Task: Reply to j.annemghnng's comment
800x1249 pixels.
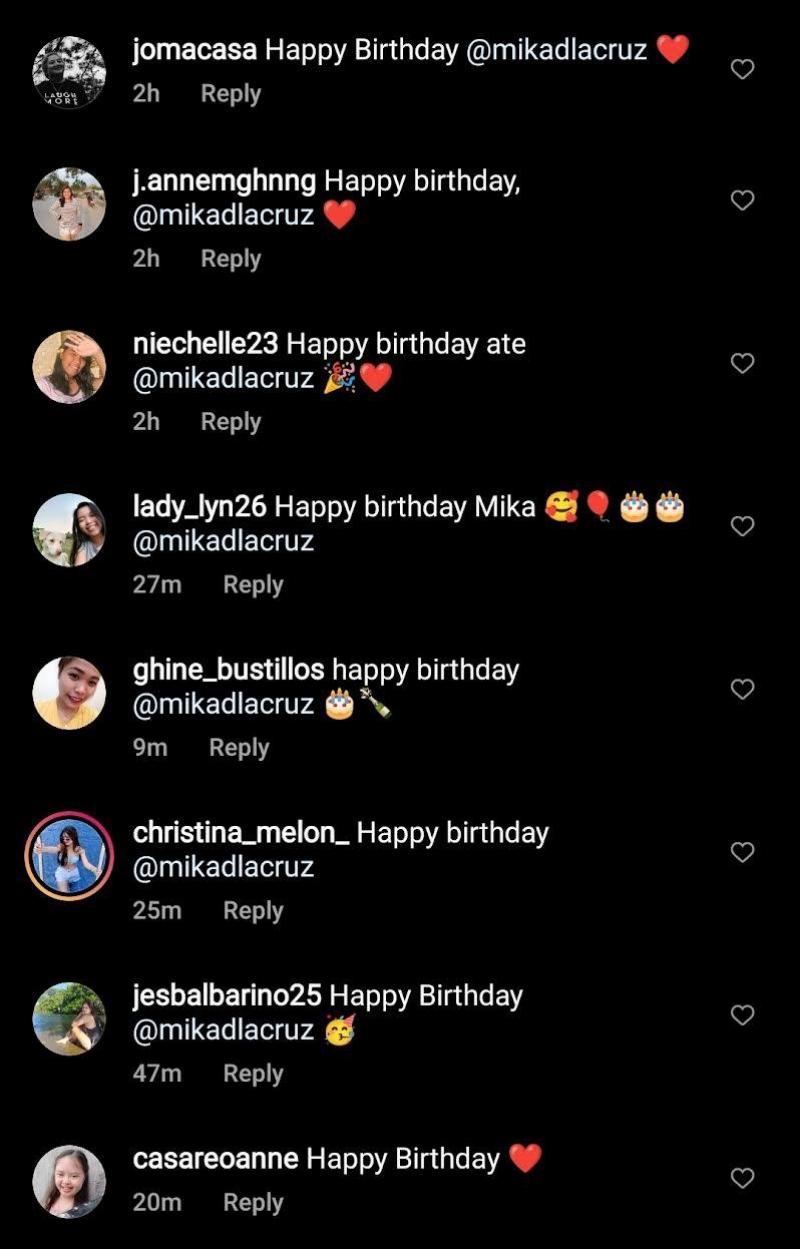Action: (x=230, y=258)
